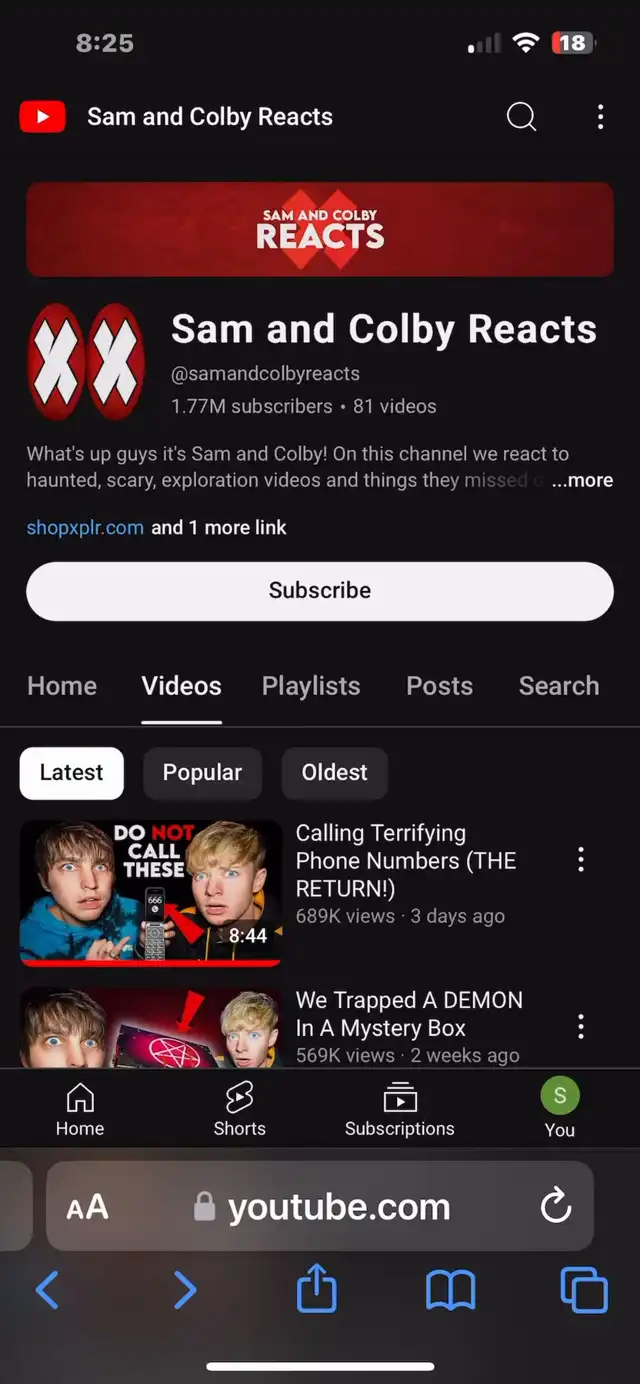Open the top-right overflow menu
640x1384 pixels.
click(x=600, y=117)
